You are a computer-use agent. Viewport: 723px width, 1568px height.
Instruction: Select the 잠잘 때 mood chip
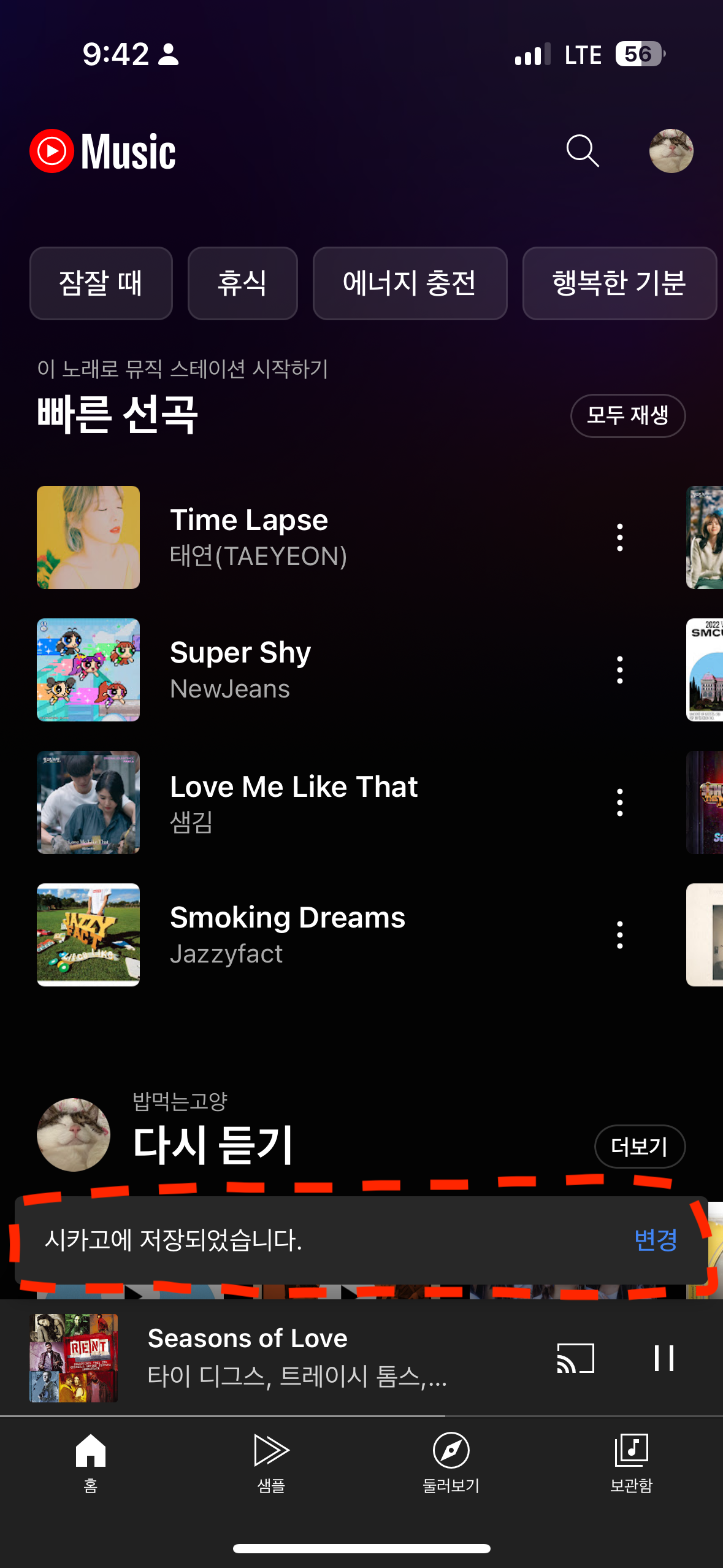(x=101, y=283)
